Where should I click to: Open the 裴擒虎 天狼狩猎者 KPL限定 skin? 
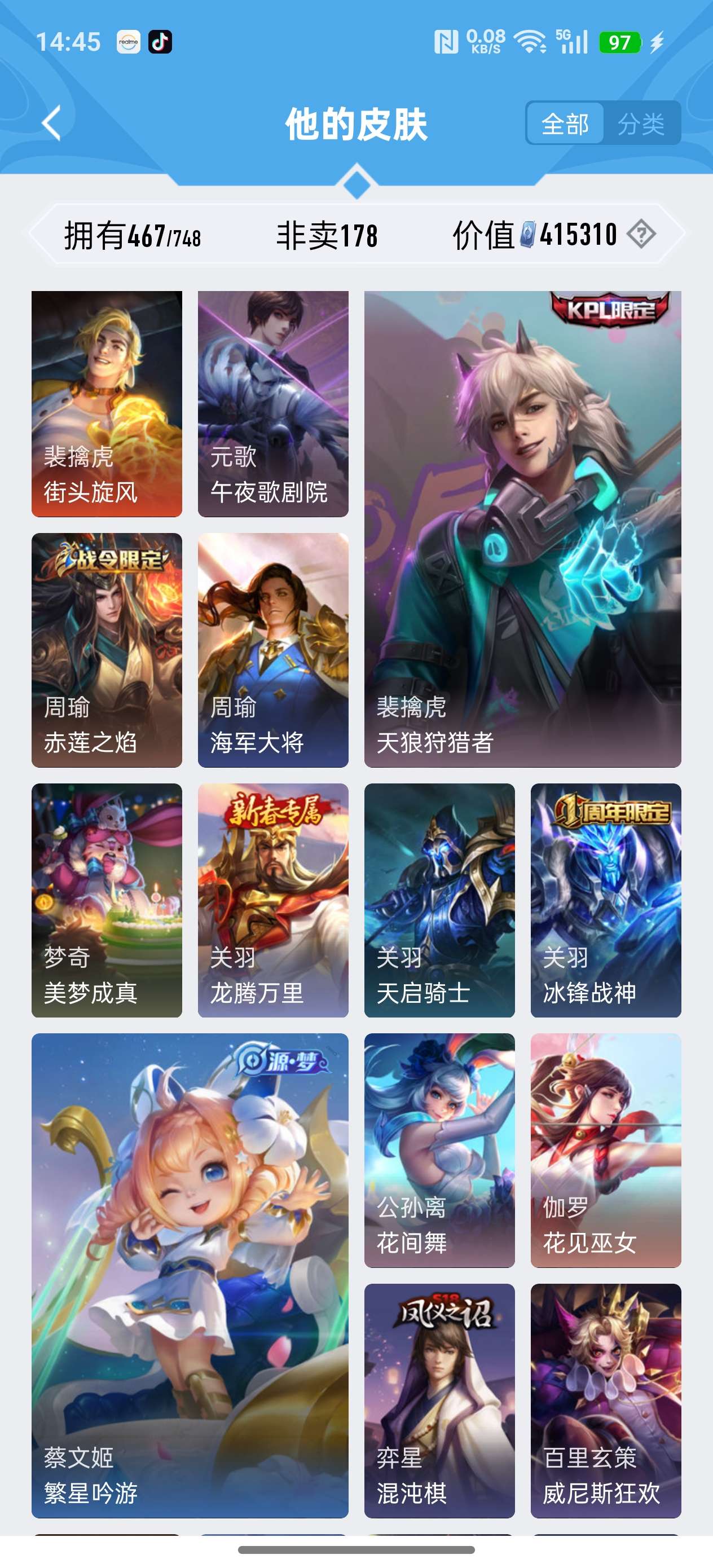pyautogui.click(x=522, y=528)
